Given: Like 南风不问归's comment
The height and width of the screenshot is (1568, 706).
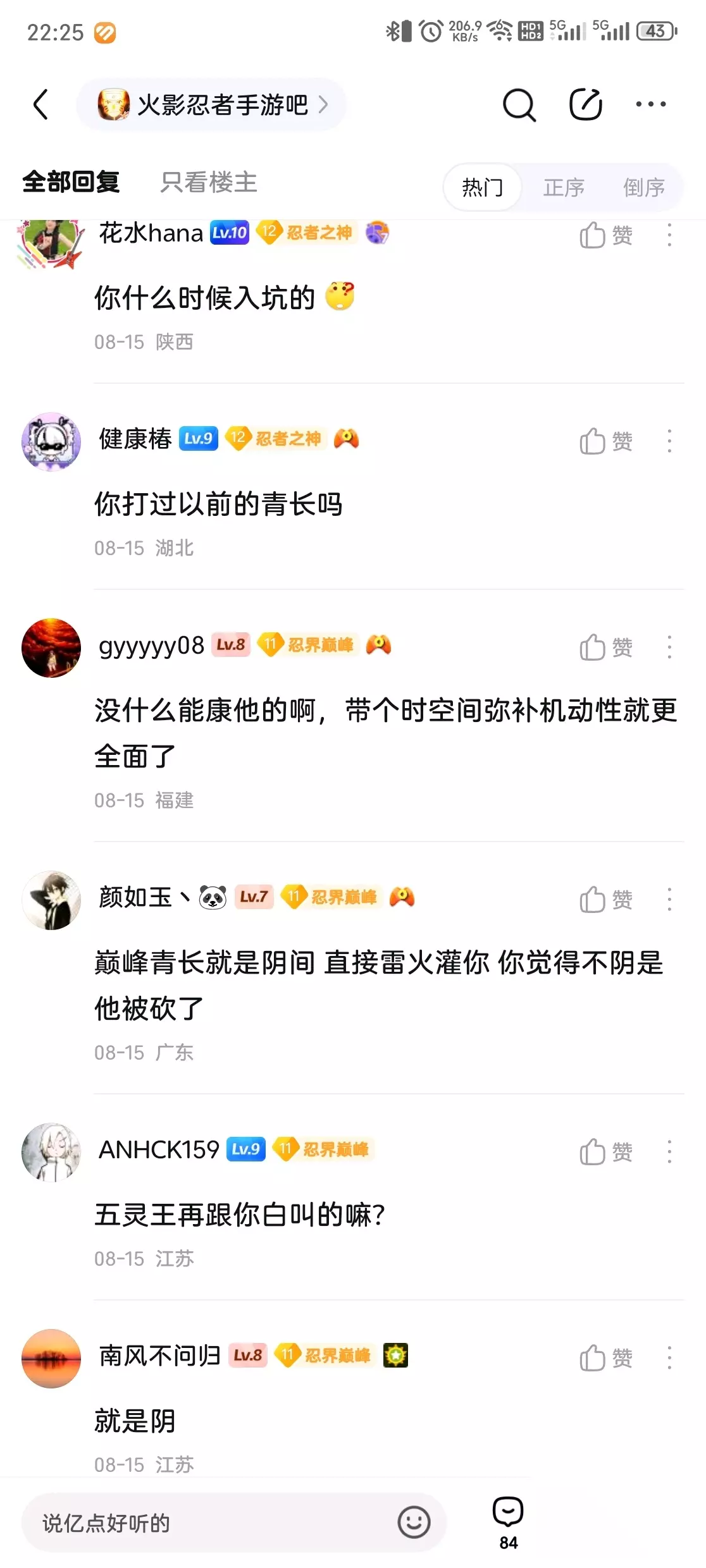Looking at the screenshot, I should [x=606, y=1357].
